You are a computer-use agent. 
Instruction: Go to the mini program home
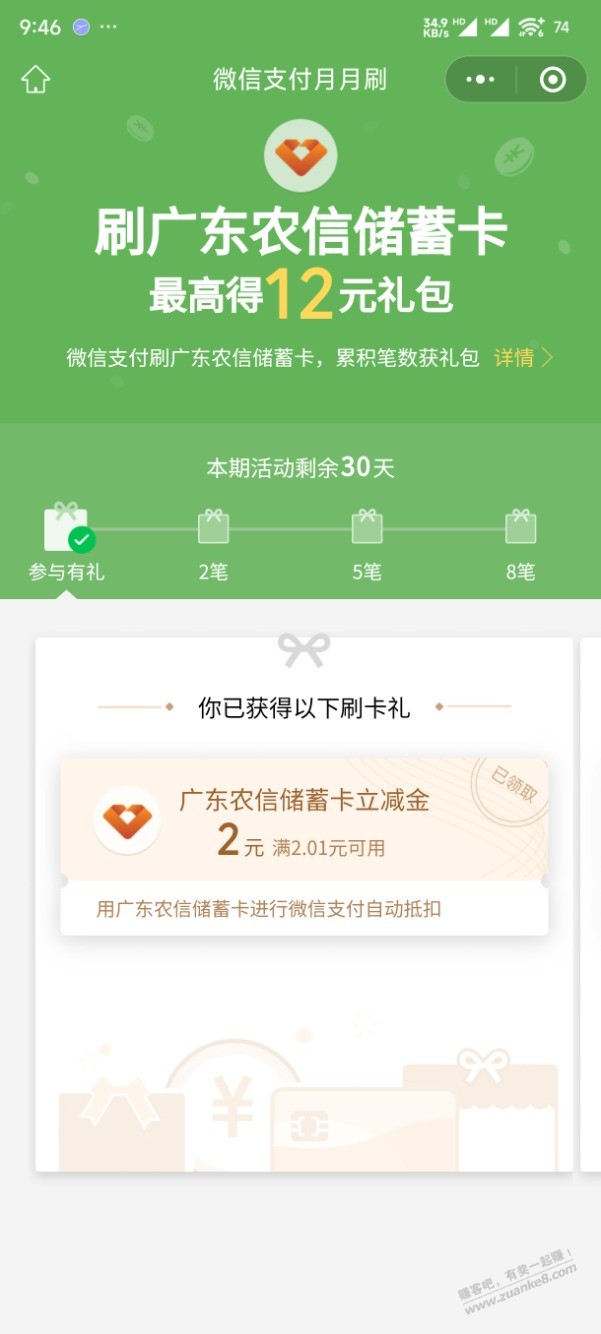pos(36,80)
